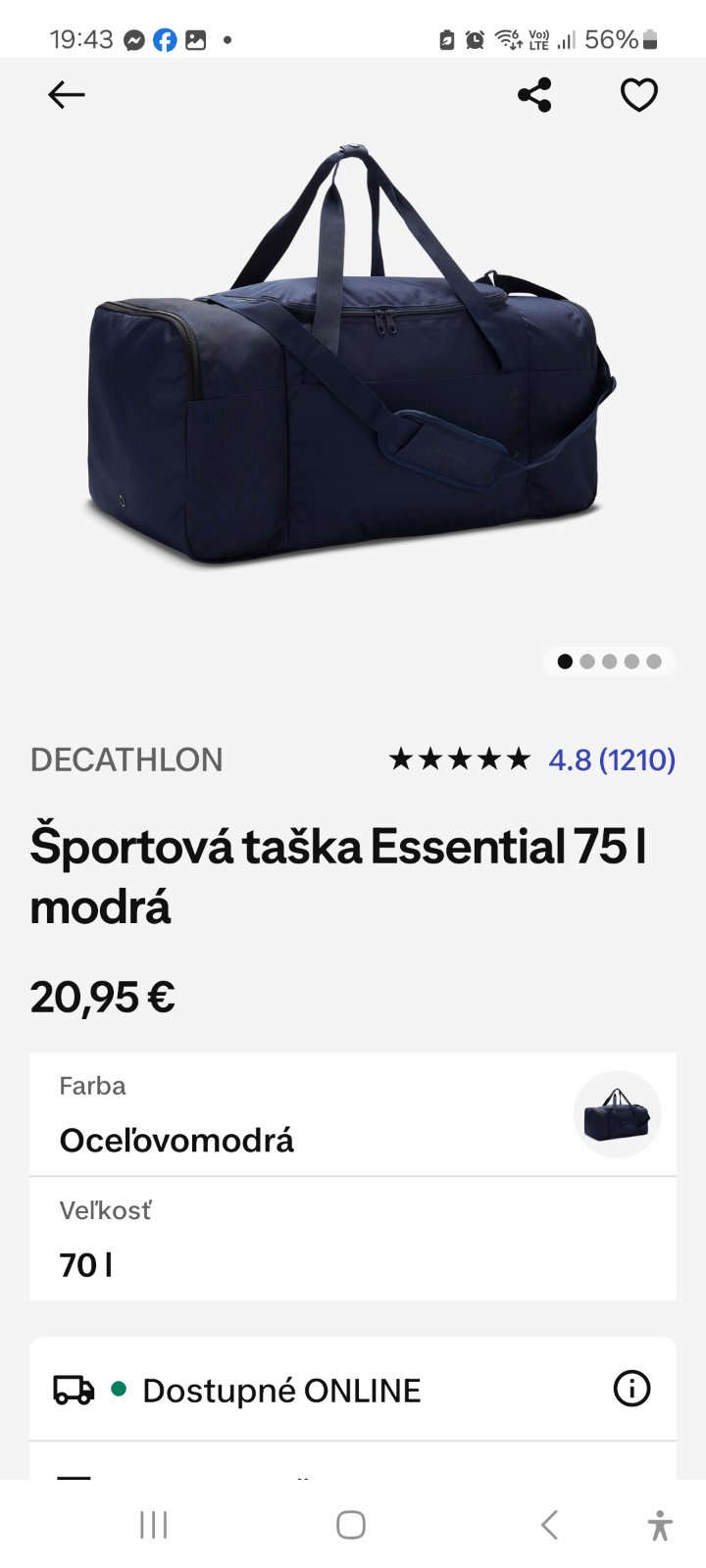Open the Veľkosť size selector
Image resolution: width=706 pixels, height=1568 pixels.
353,1240
